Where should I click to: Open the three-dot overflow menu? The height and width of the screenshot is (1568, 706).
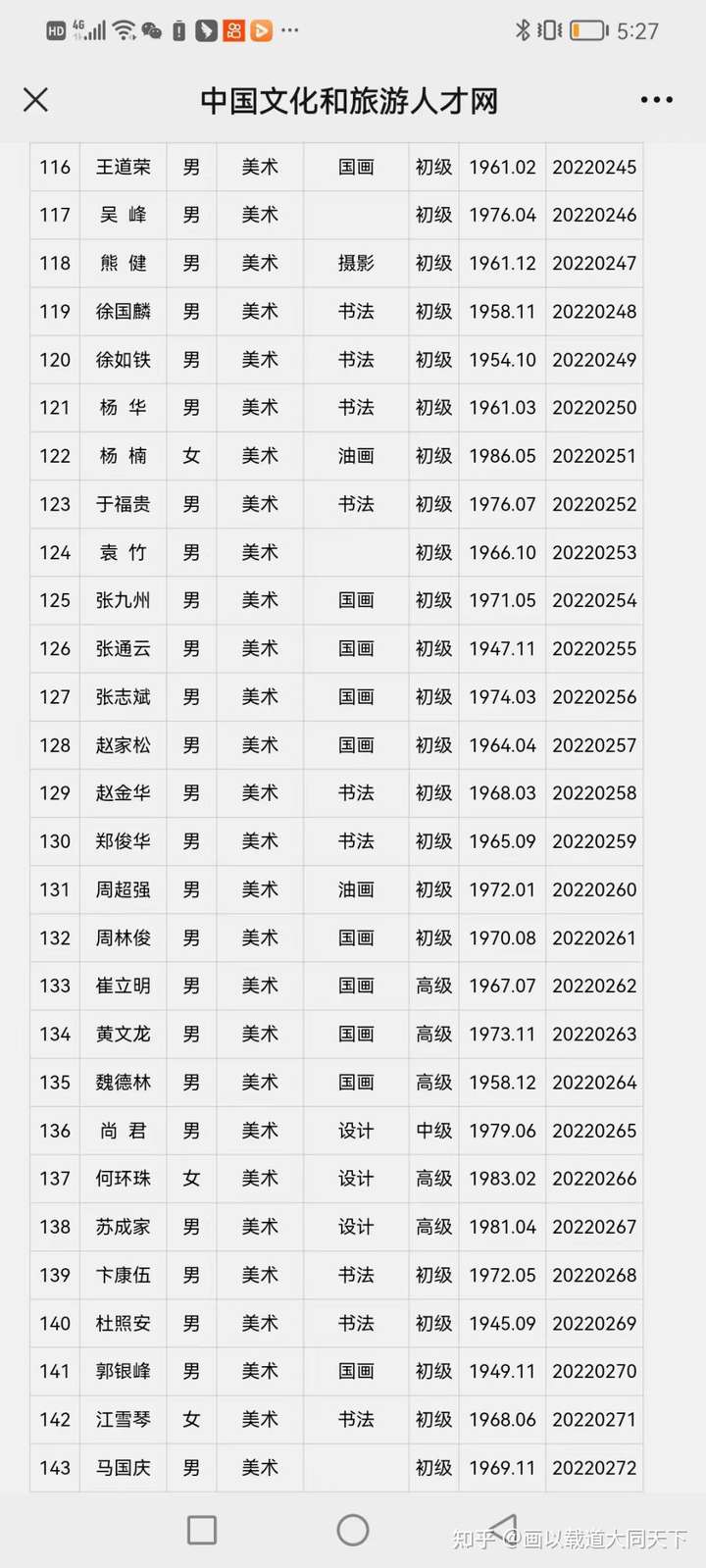[656, 100]
